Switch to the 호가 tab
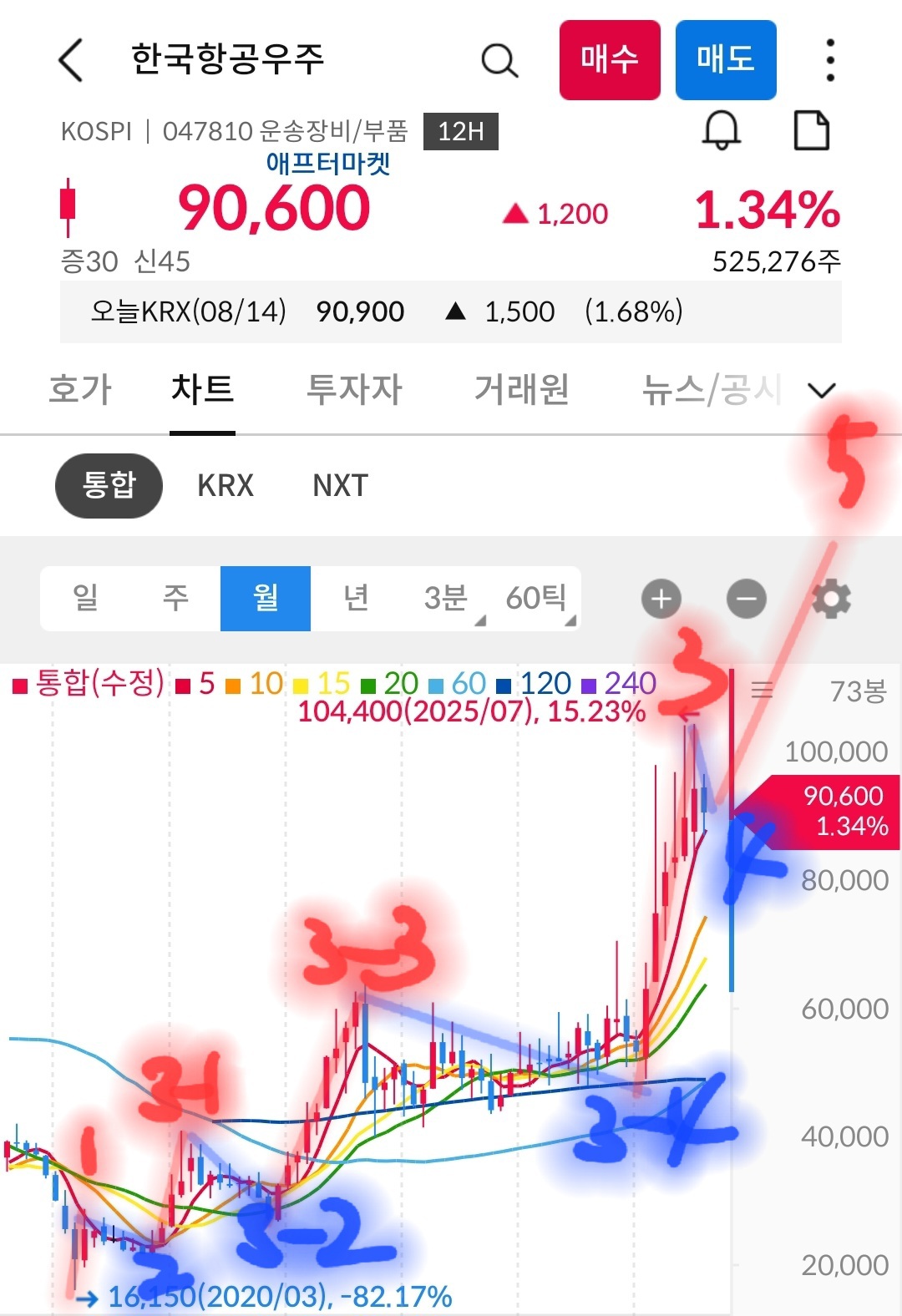The width and height of the screenshot is (902, 1316). (x=80, y=389)
